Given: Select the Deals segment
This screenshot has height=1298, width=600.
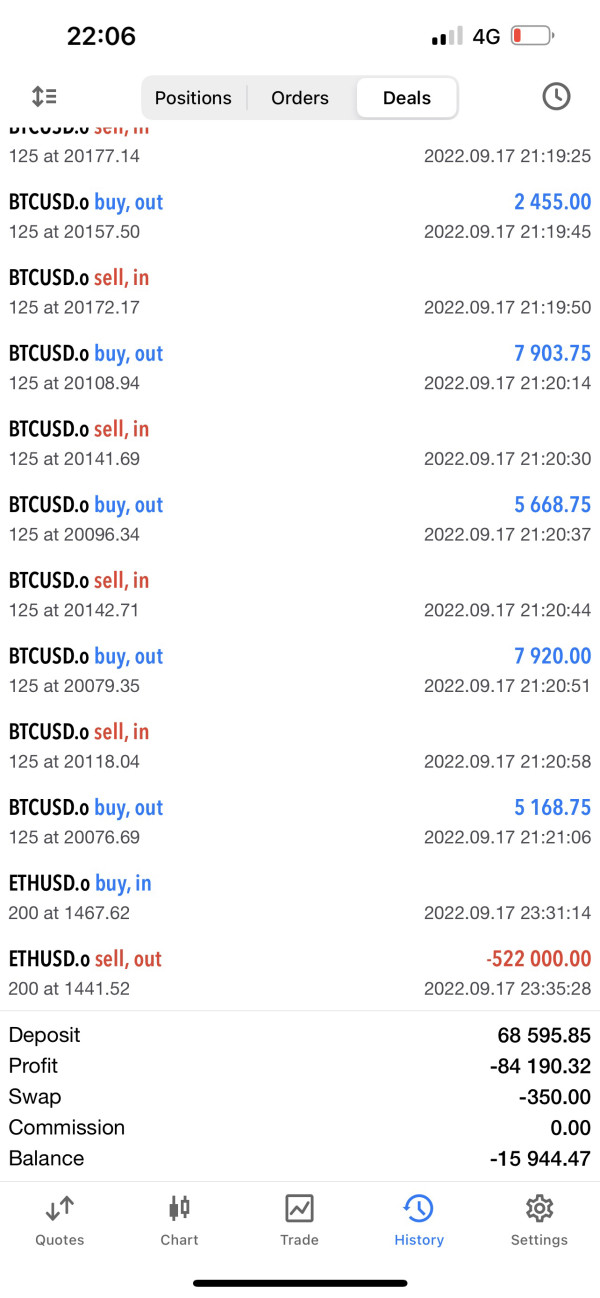Looking at the screenshot, I should tap(407, 98).
